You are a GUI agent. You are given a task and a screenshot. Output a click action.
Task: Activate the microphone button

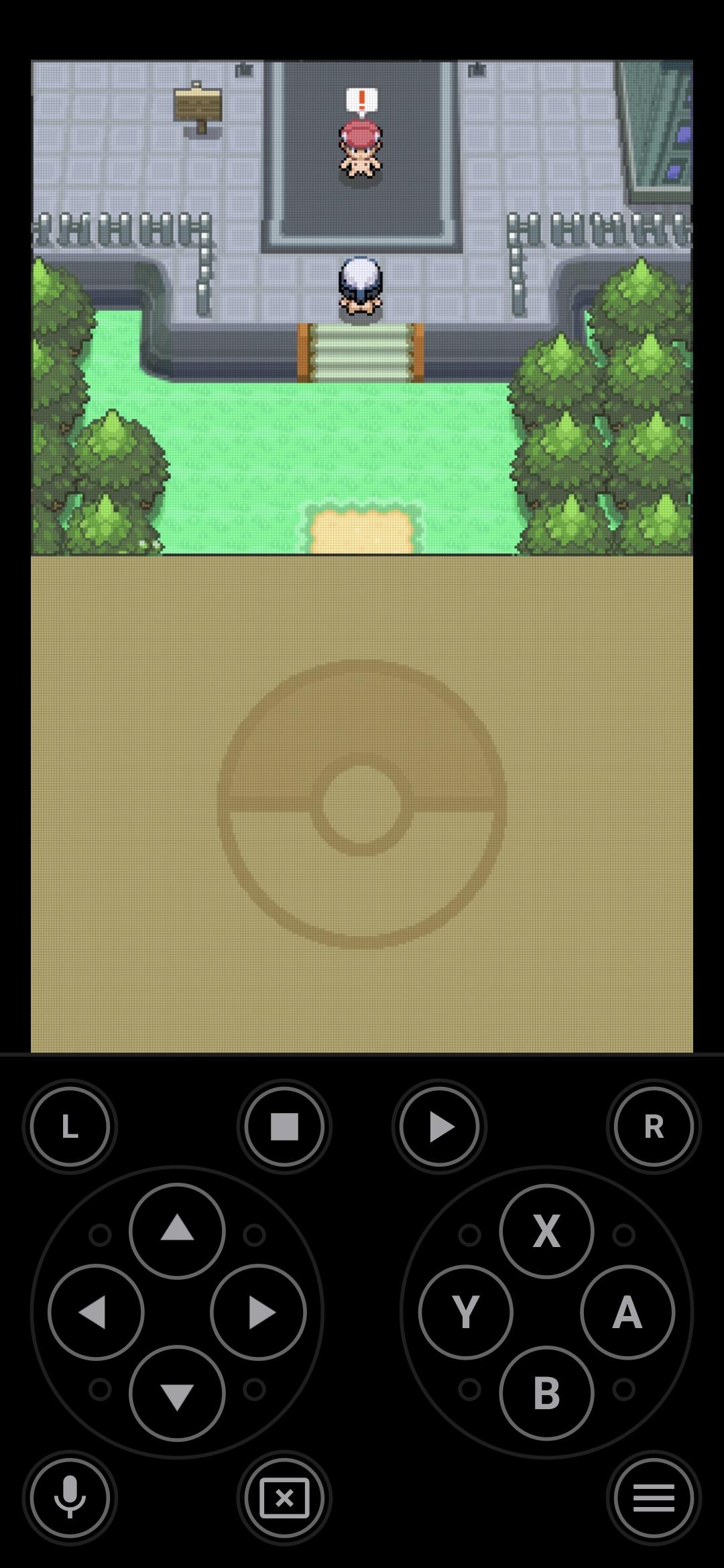pyautogui.click(x=70, y=1498)
